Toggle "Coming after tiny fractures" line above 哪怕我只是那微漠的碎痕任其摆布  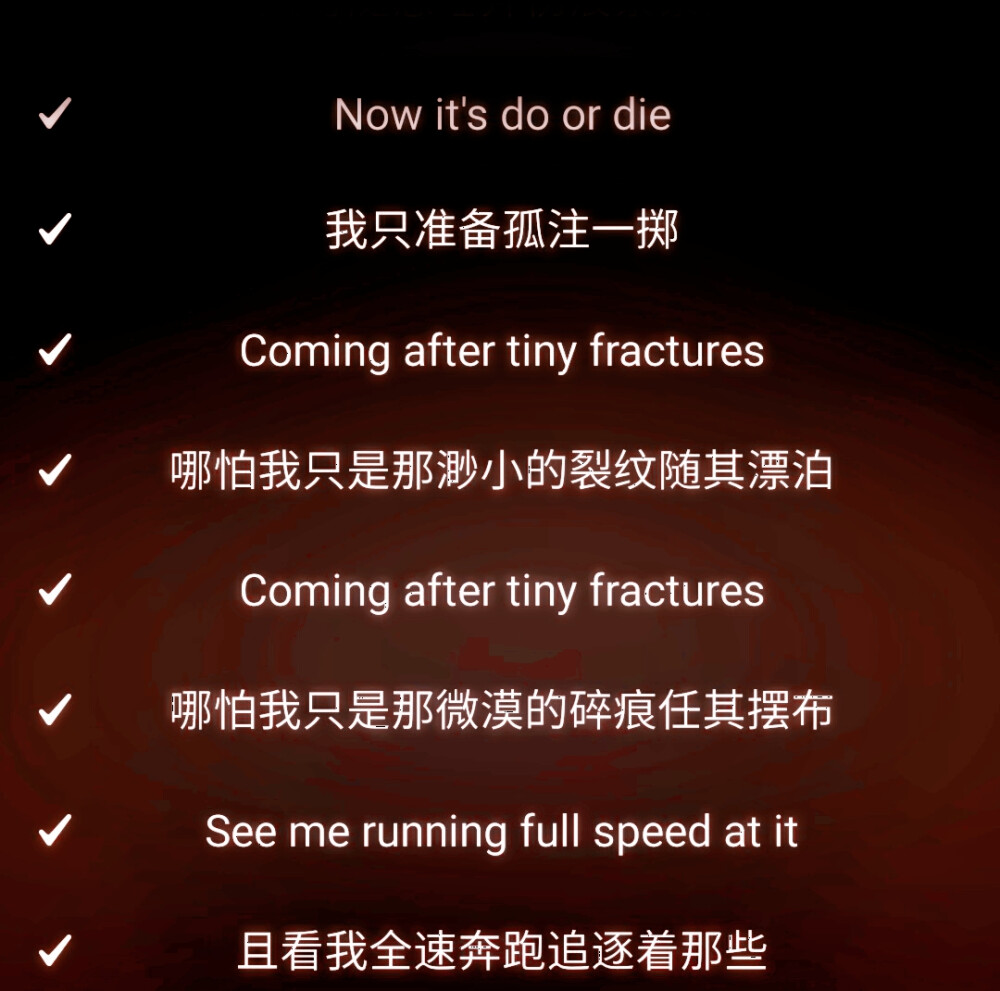(x=54, y=589)
